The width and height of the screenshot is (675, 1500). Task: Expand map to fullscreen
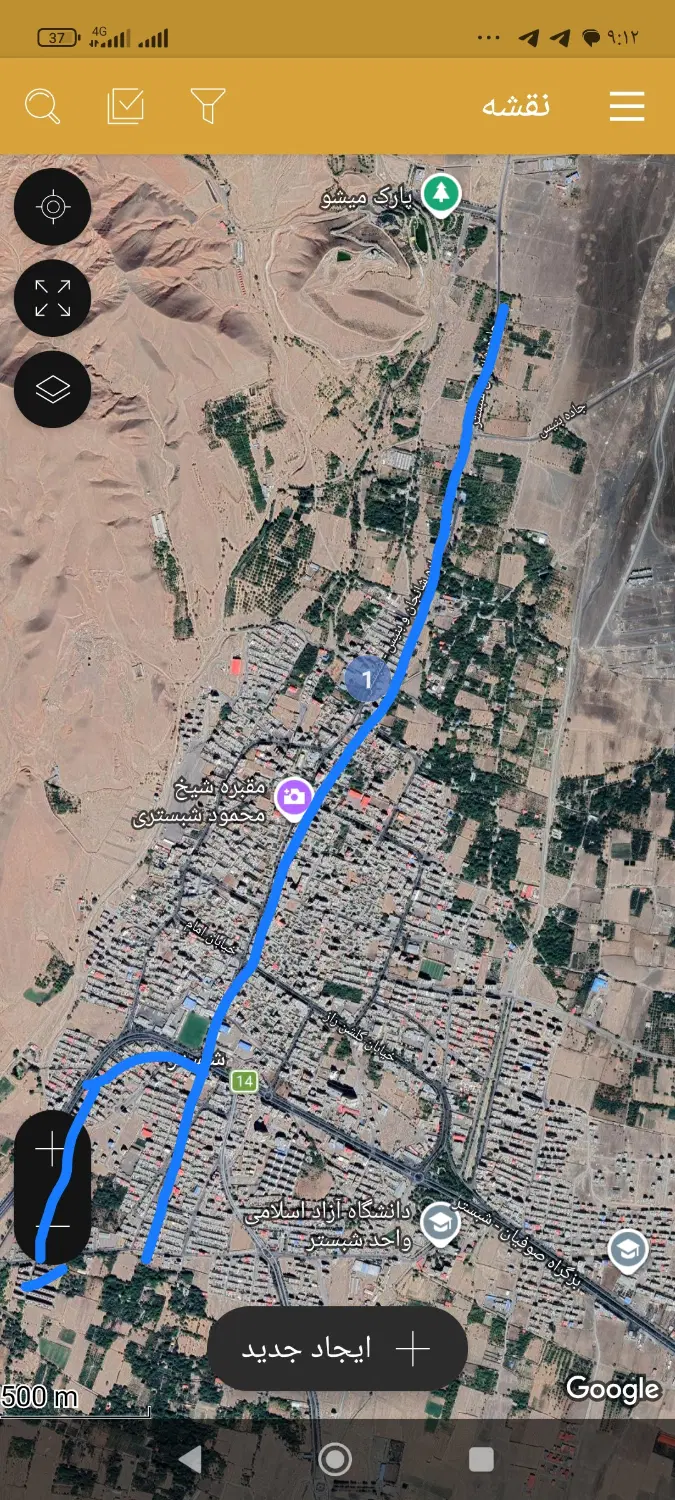[x=53, y=298]
